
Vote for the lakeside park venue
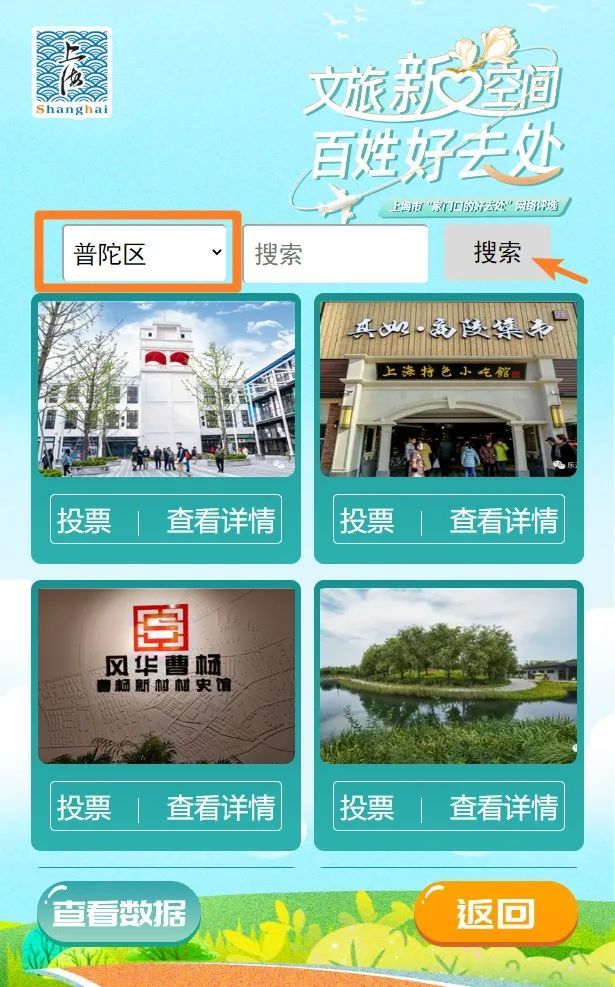tap(368, 807)
